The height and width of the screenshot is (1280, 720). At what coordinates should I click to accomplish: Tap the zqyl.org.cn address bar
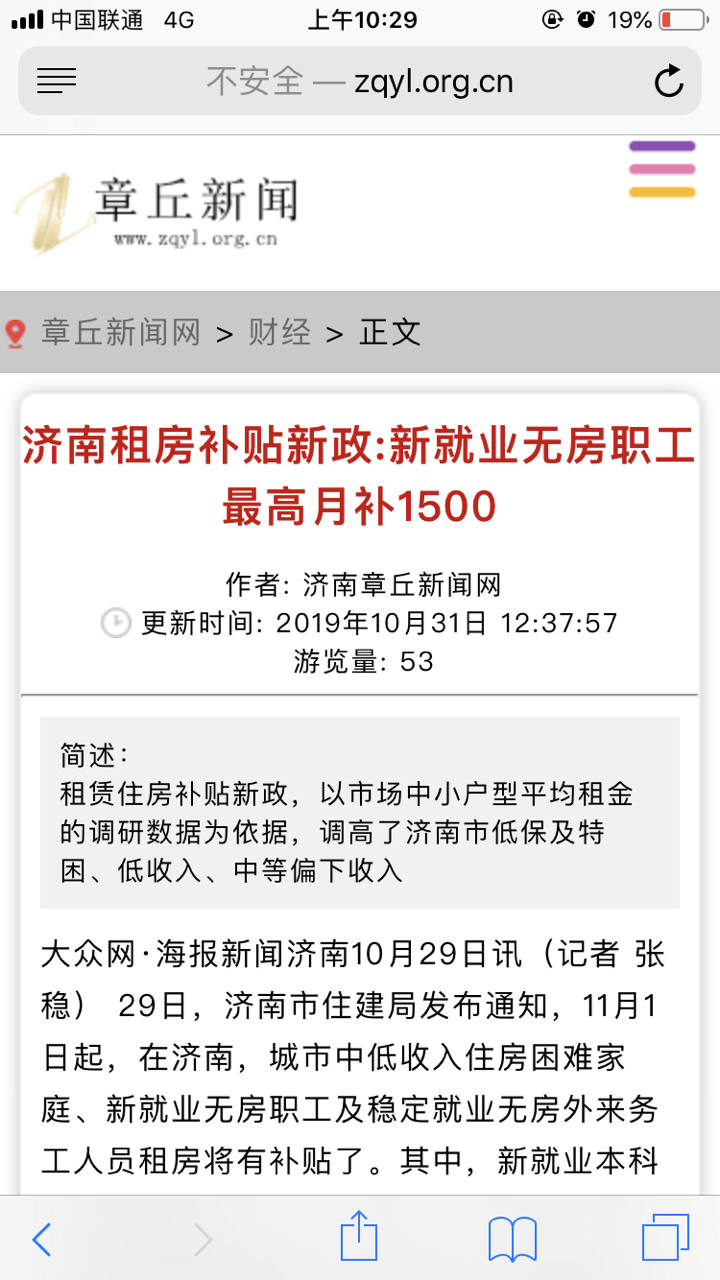click(360, 81)
